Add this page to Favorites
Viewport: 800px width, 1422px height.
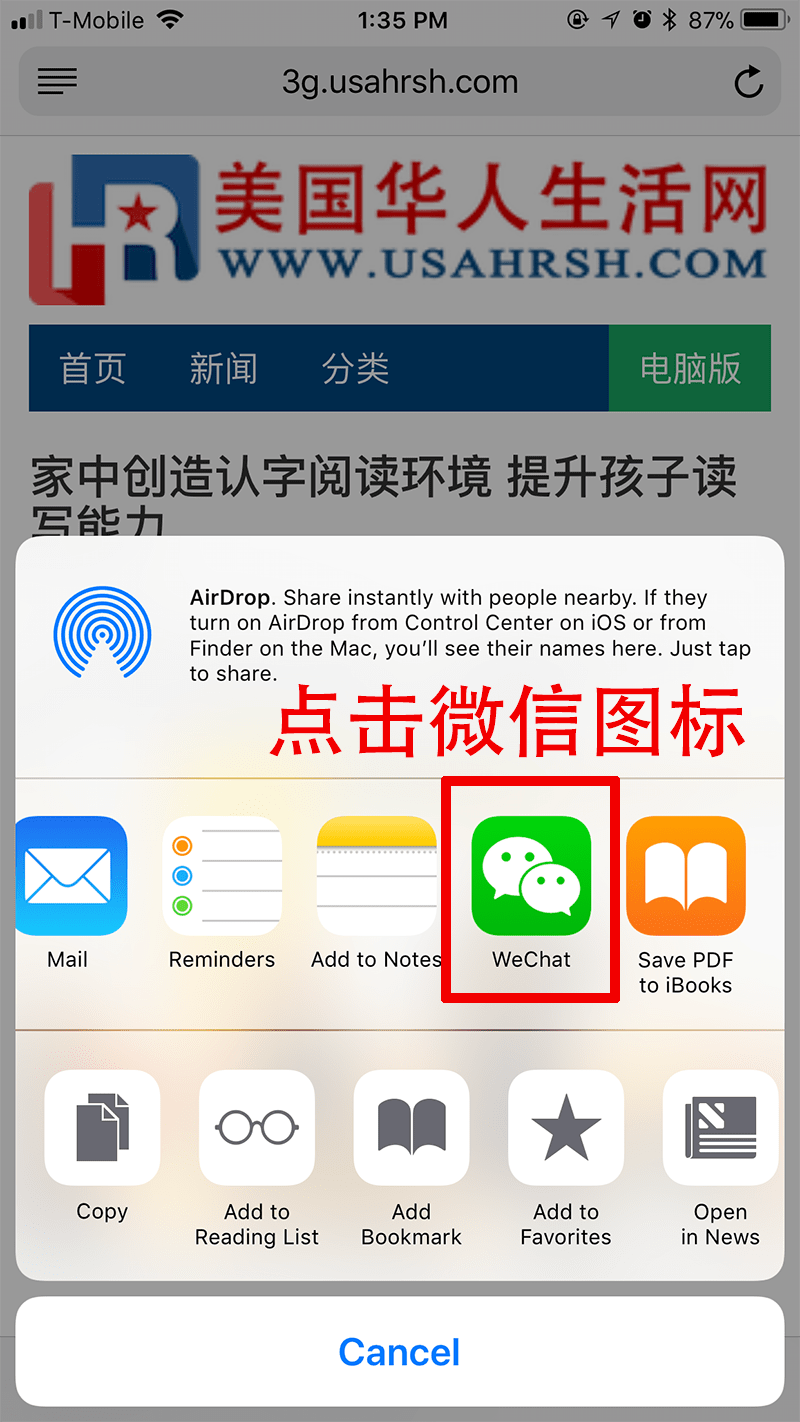(566, 1128)
